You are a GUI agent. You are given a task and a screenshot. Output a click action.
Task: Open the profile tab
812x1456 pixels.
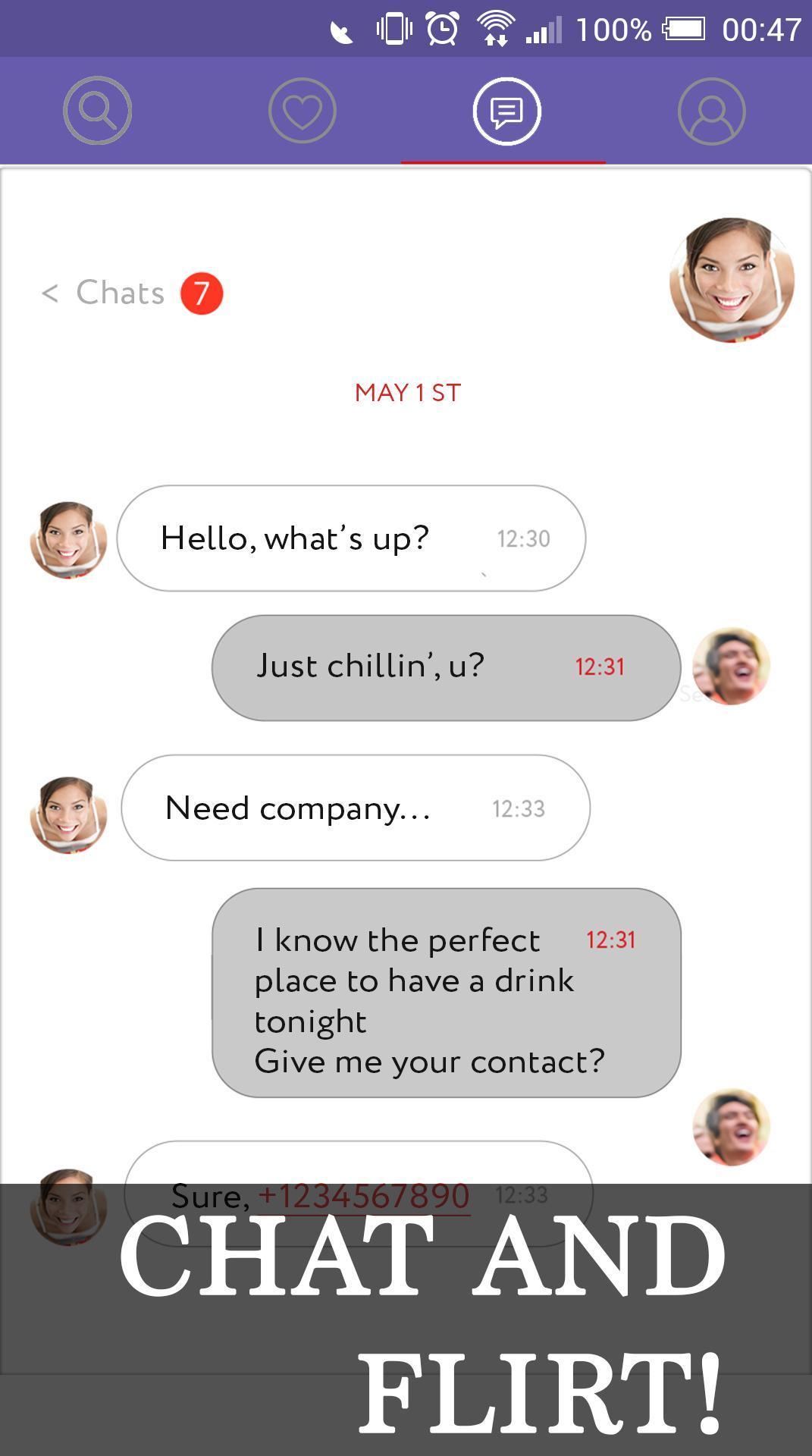pyautogui.click(x=711, y=111)
